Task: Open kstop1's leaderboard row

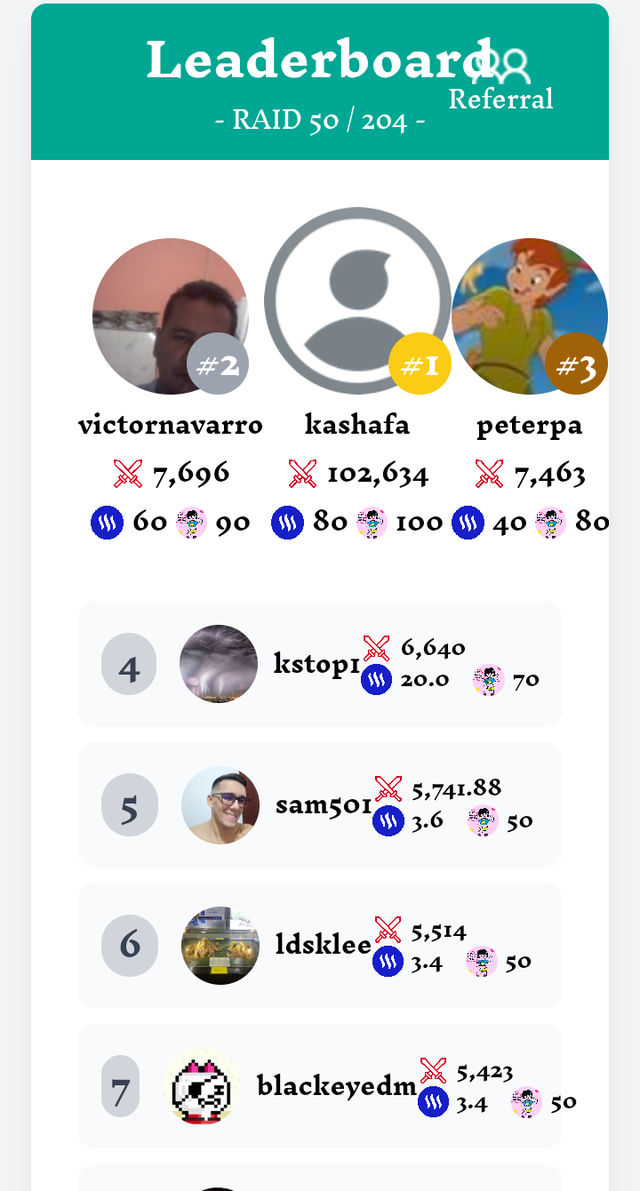Action: point(320,664)
